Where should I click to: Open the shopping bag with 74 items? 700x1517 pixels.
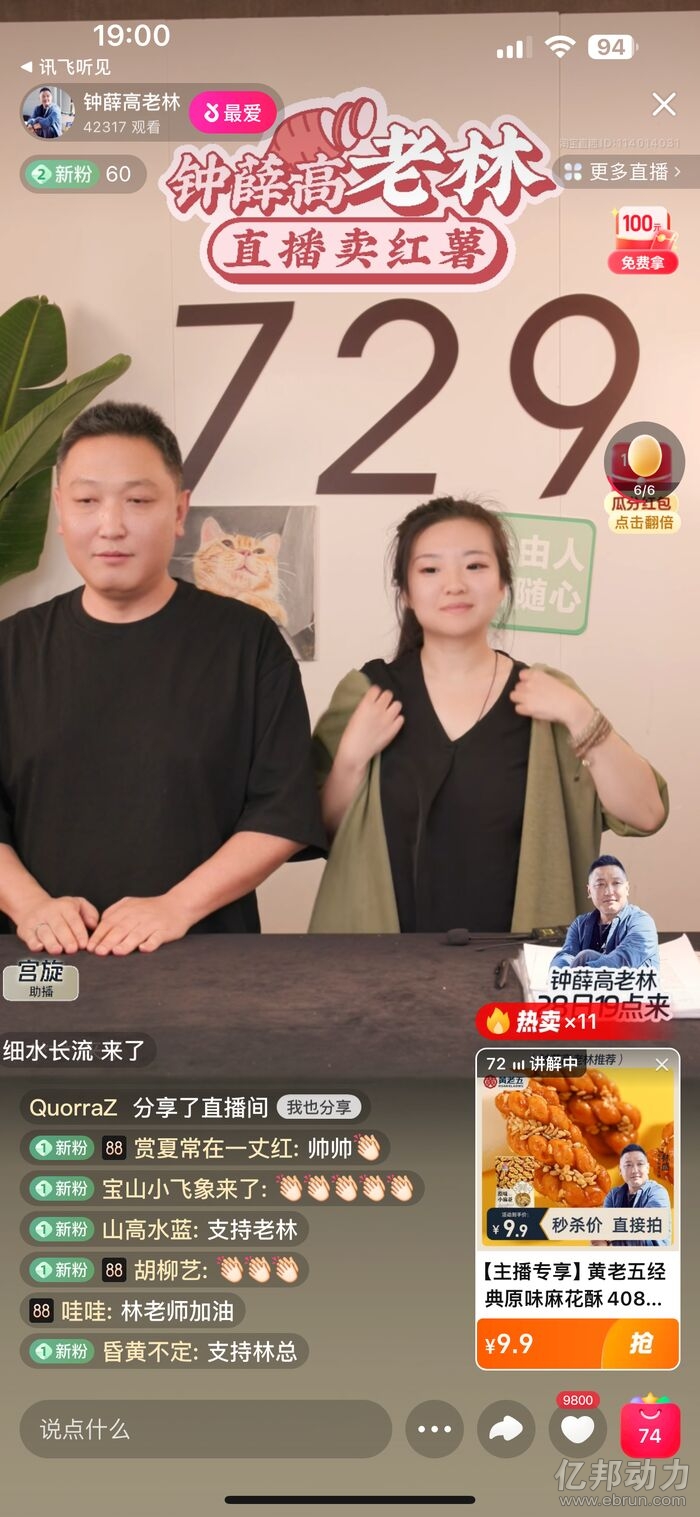tap(649, 1430)
